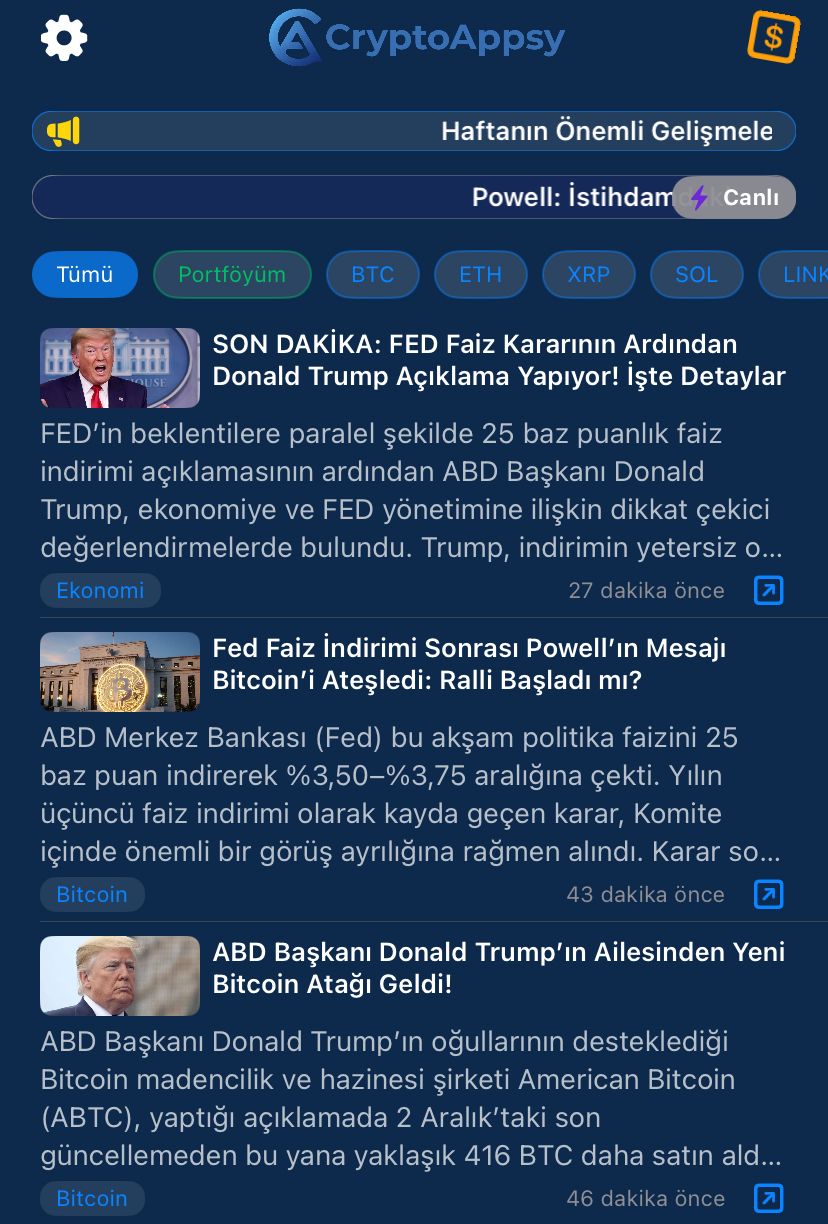This screenshot has height=1224, width=828.
Task: Filter news by BTC
Action: 373,274
